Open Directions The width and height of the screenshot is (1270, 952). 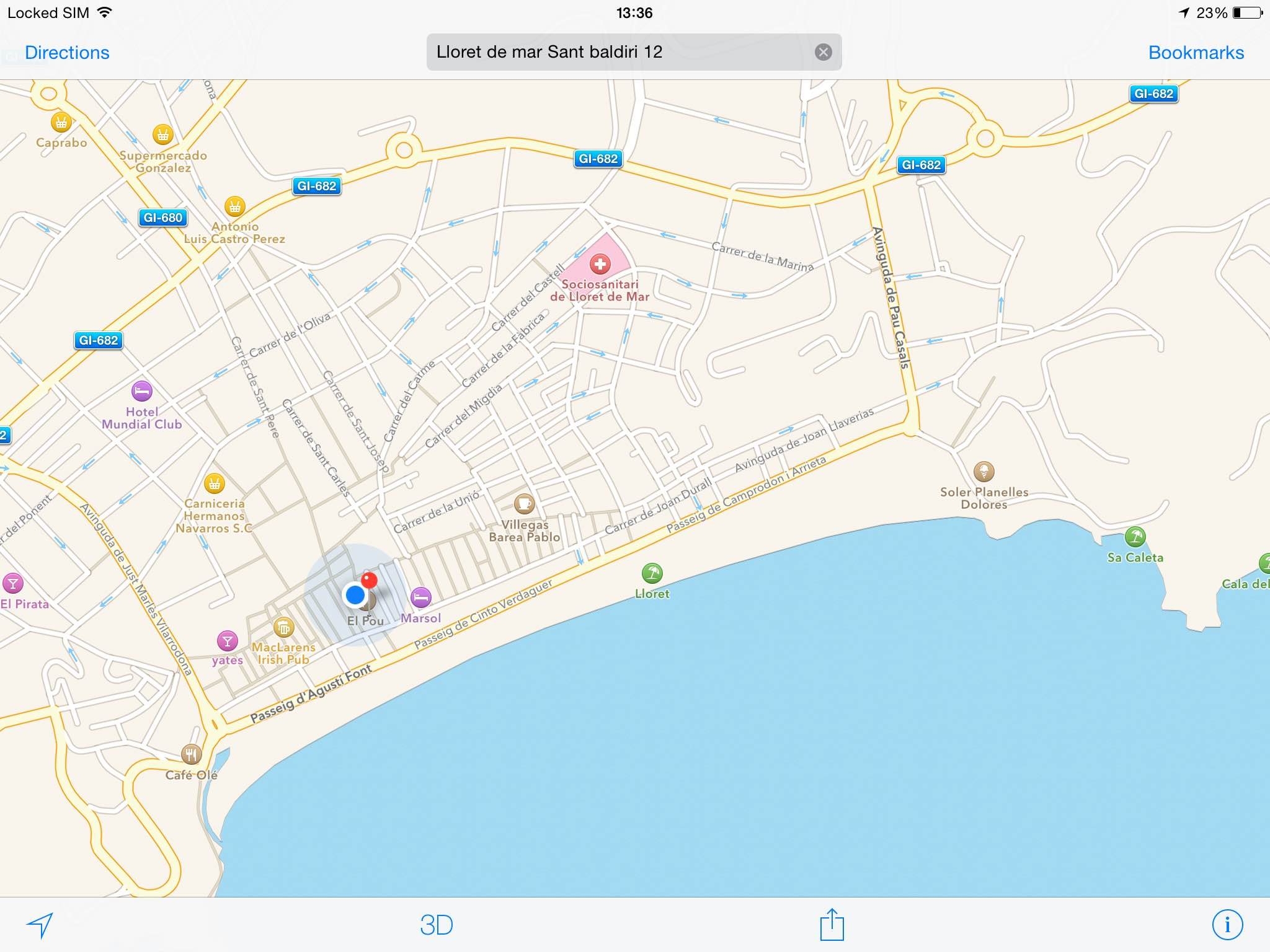[x=67, y=53]
